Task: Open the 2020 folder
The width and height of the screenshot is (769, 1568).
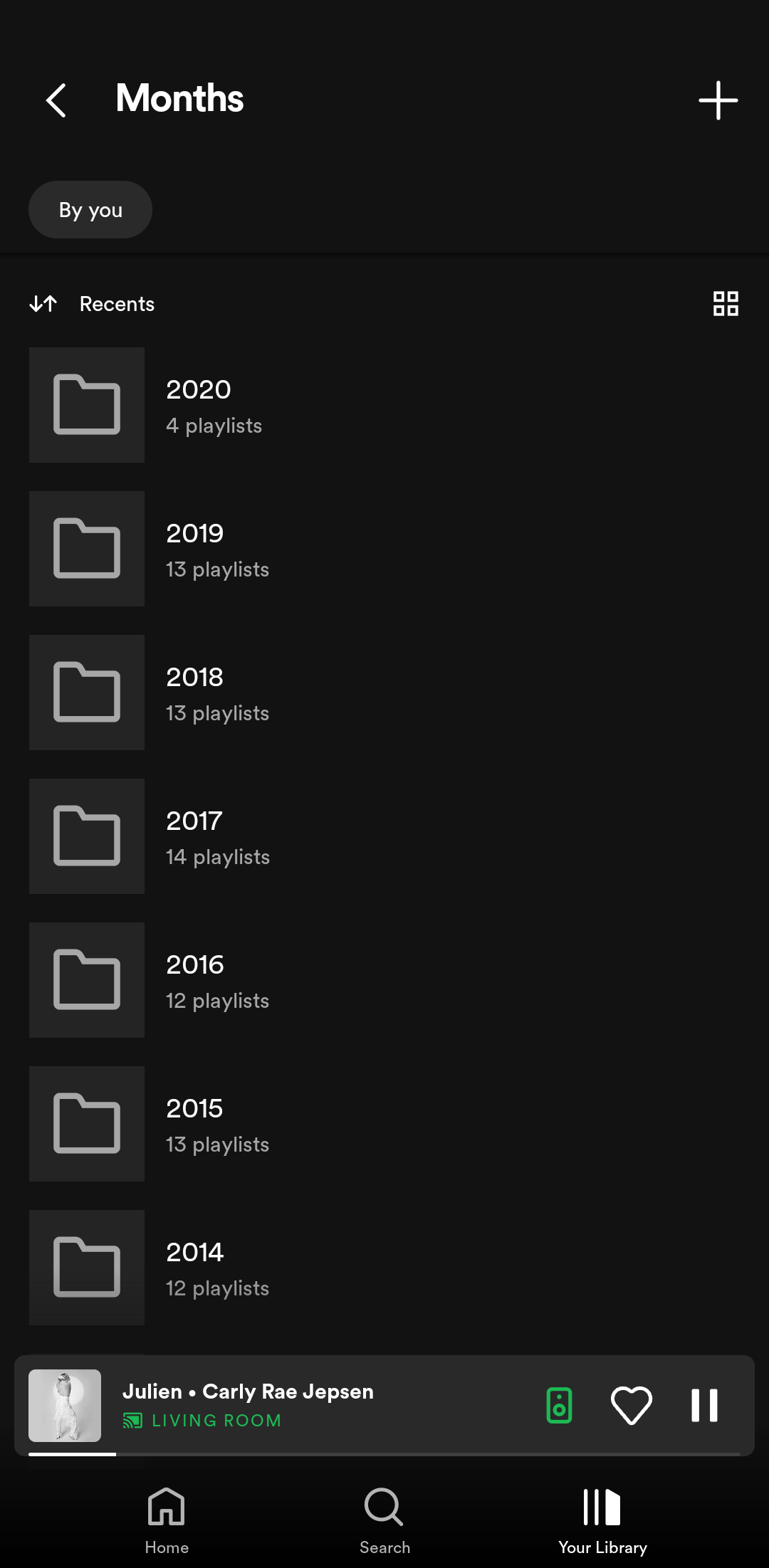Action: [x=384, y=405]
